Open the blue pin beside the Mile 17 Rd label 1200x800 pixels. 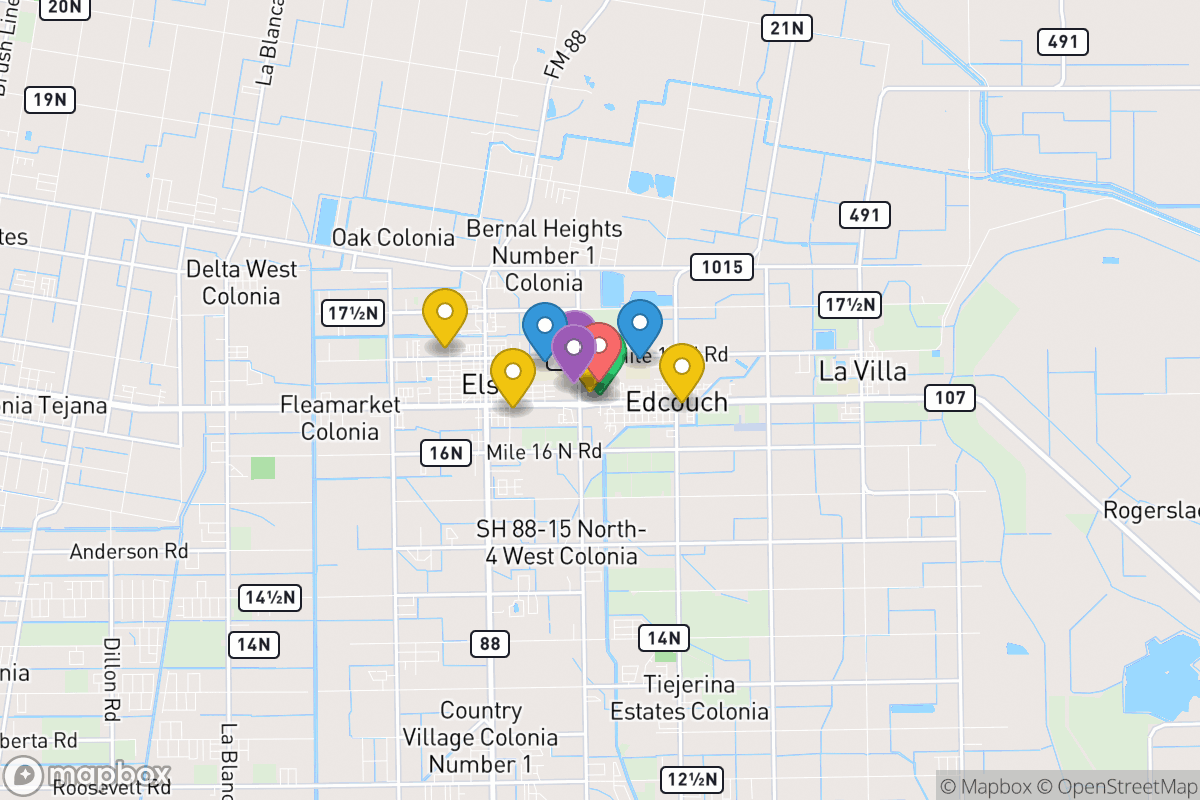point(640,322)
